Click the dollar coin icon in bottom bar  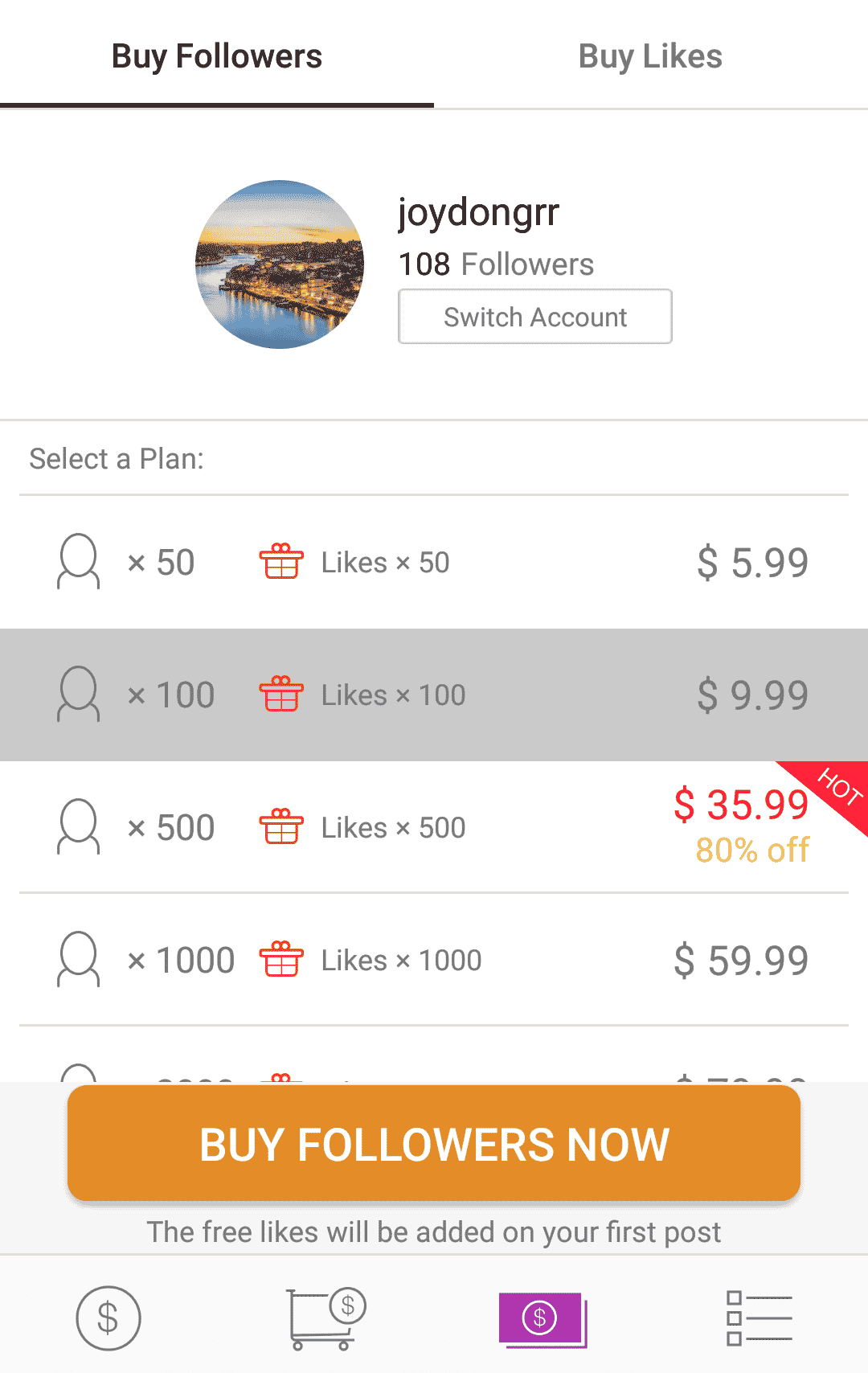tap(108, 1317)
